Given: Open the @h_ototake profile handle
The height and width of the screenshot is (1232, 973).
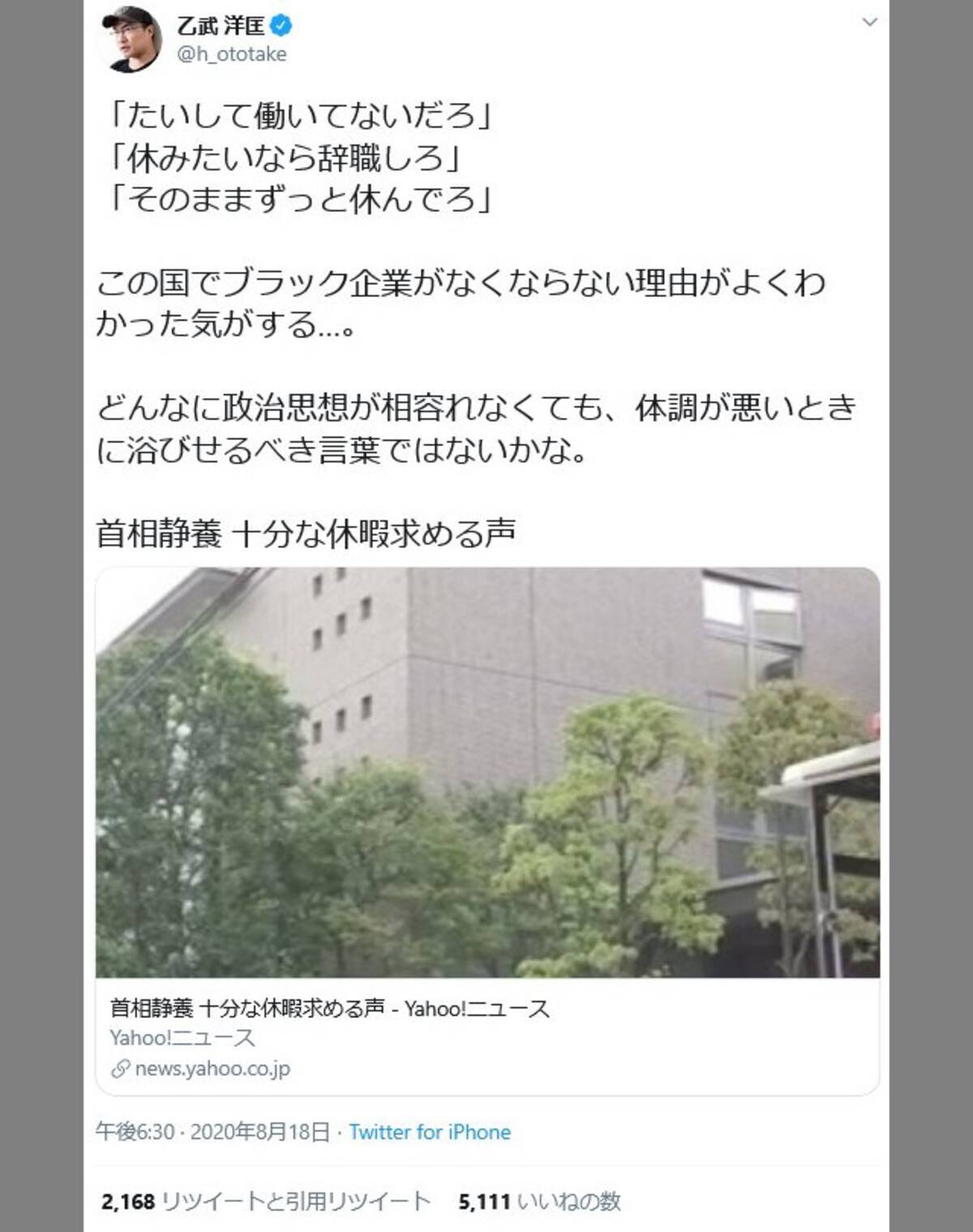Looking at the screenshot, I should (231, 54).
